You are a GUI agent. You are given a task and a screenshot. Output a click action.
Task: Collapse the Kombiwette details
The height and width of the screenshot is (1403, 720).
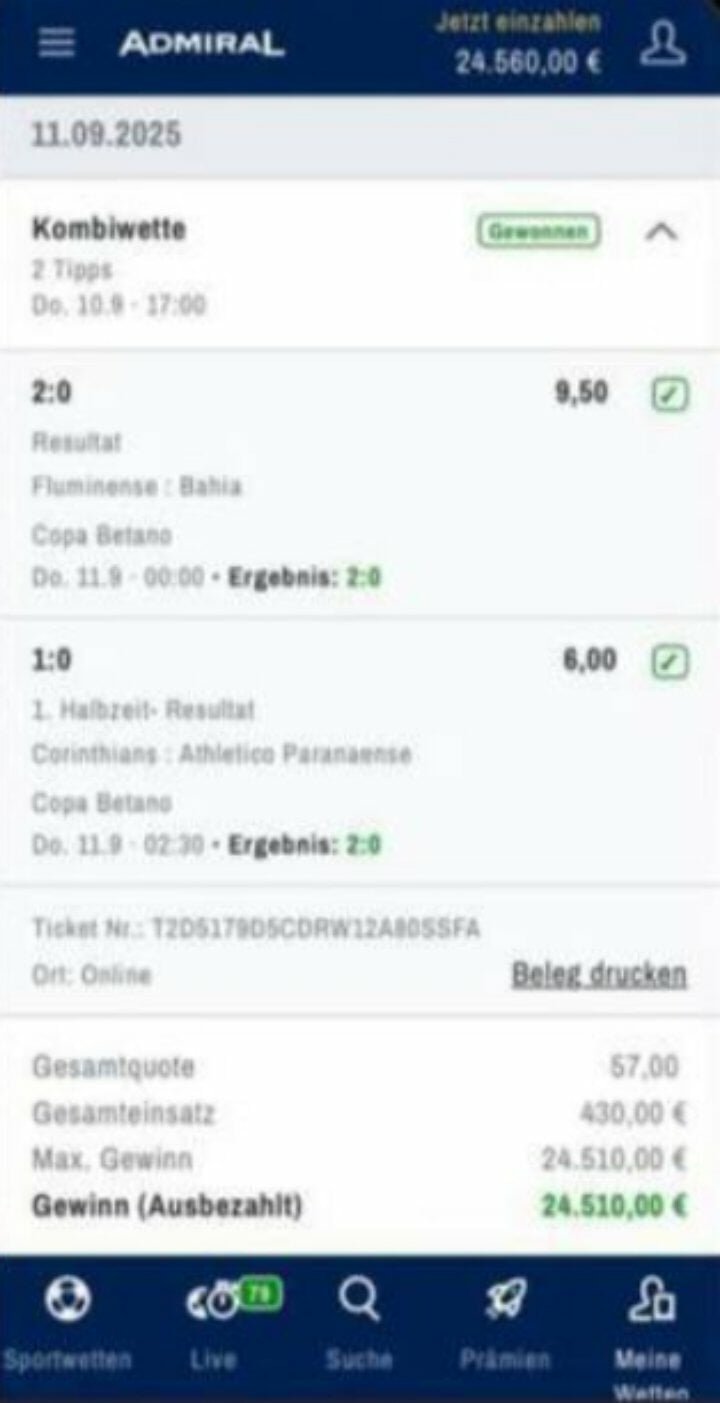[662, 232]
